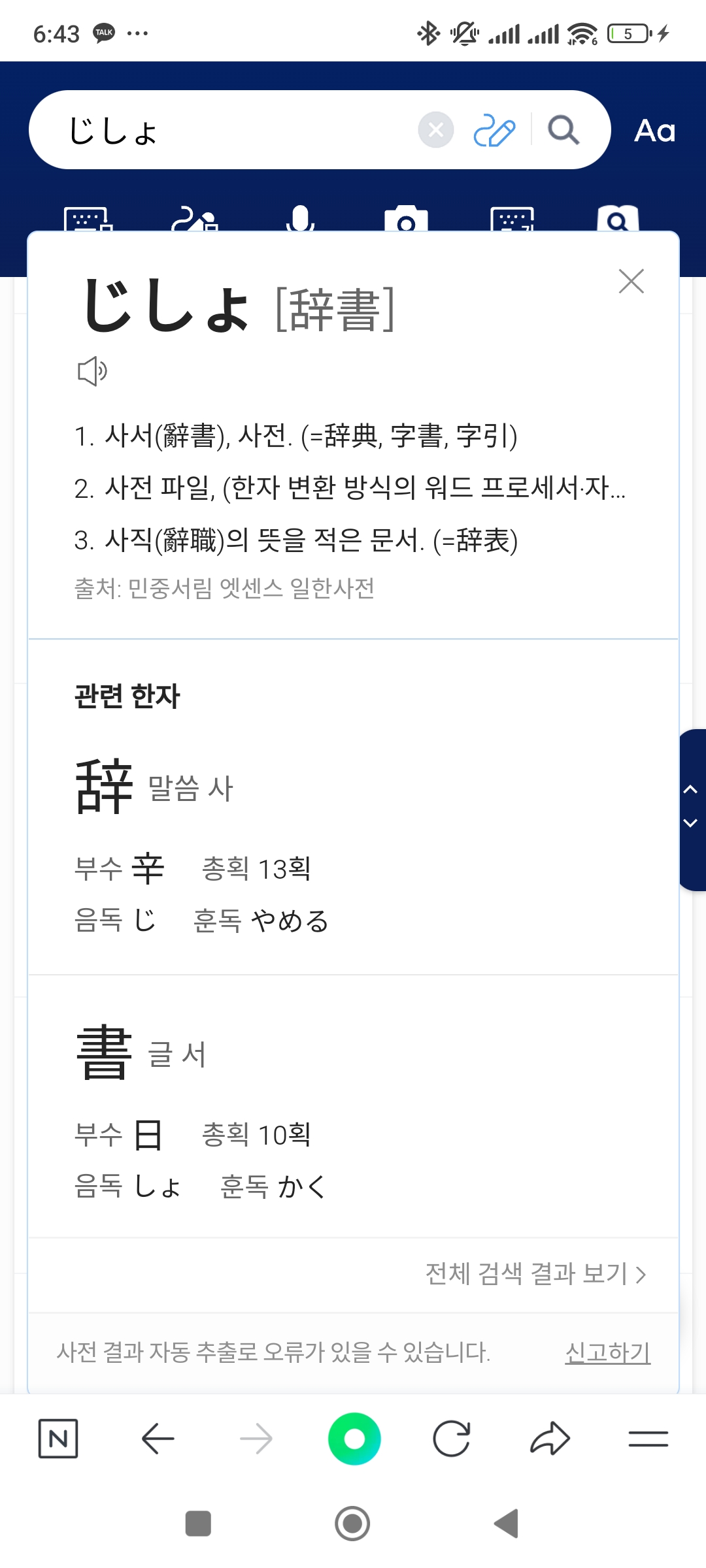Go to Naver home via N icon

pos(58,1438)
